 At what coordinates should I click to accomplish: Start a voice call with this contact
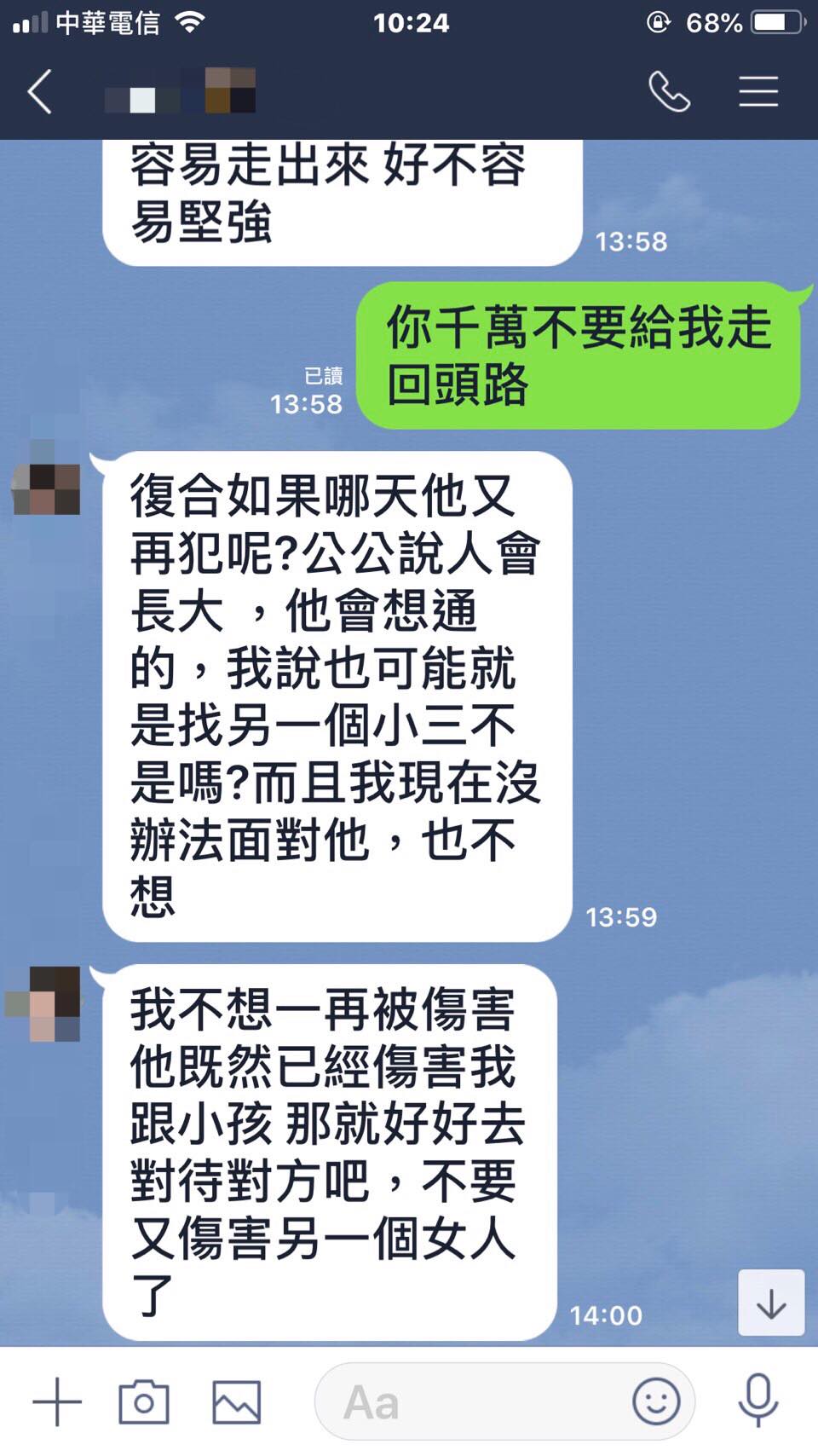tap(669, 92)
